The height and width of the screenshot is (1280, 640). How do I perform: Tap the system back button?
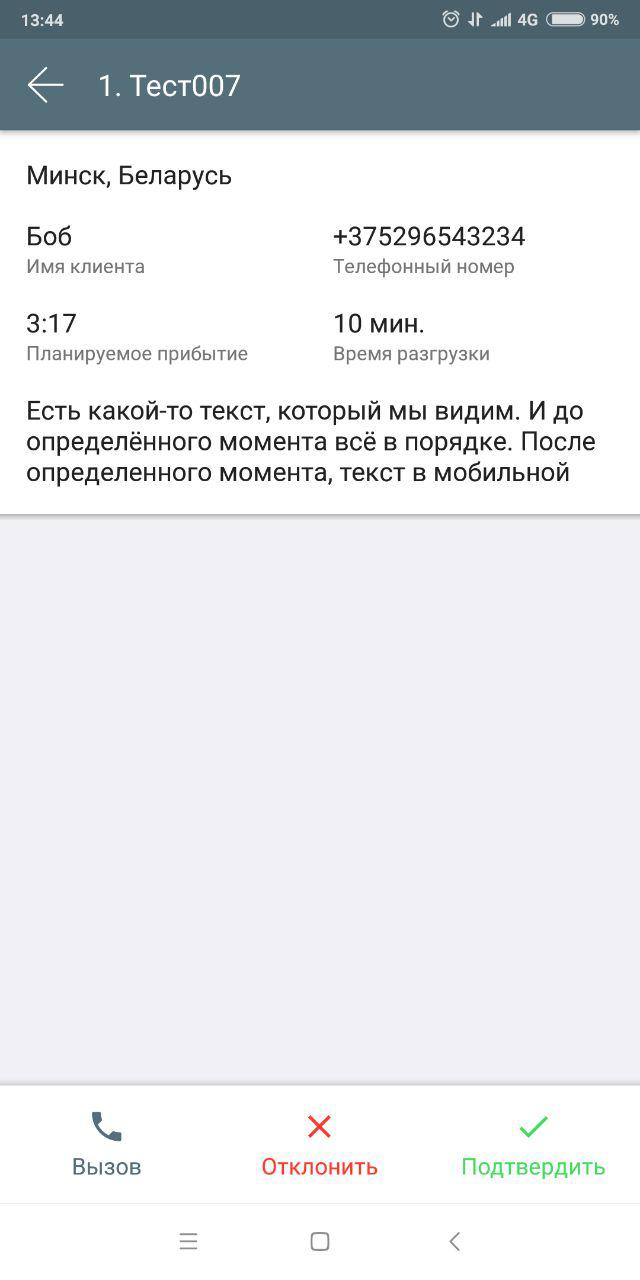[454, 1241]
